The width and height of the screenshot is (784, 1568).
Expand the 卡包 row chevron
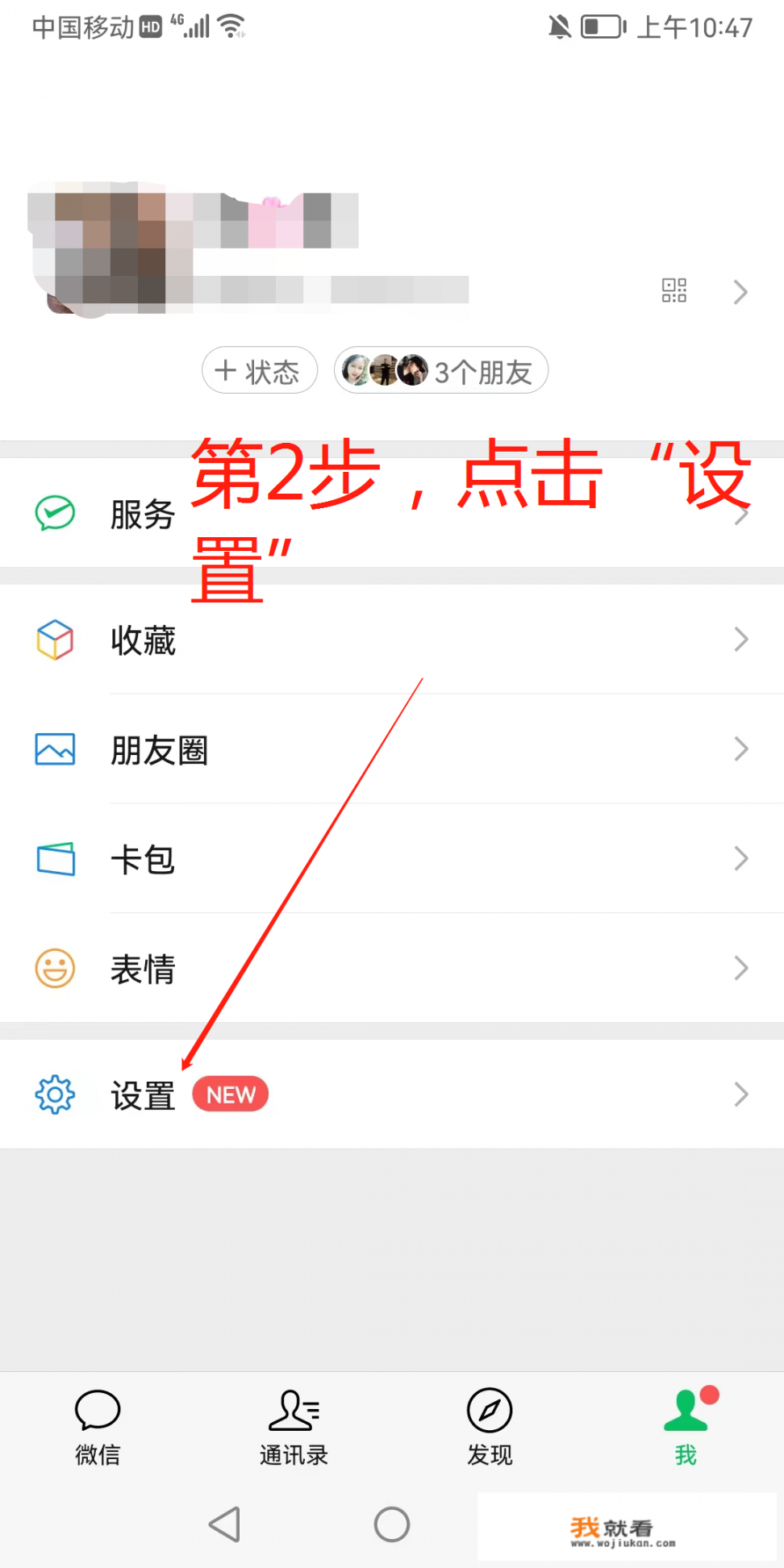(740, 858)
